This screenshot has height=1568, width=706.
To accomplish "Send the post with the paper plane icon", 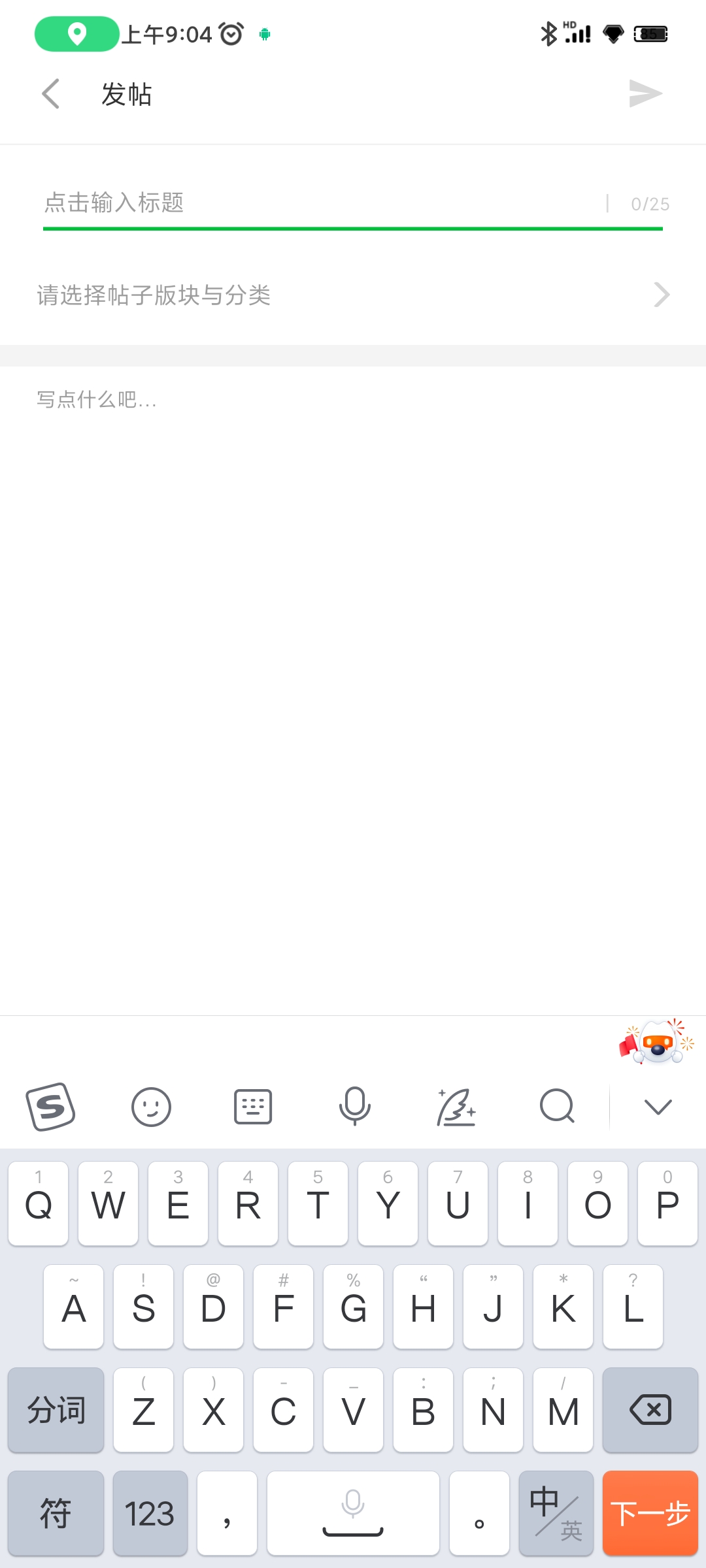I will click(645, 93).
